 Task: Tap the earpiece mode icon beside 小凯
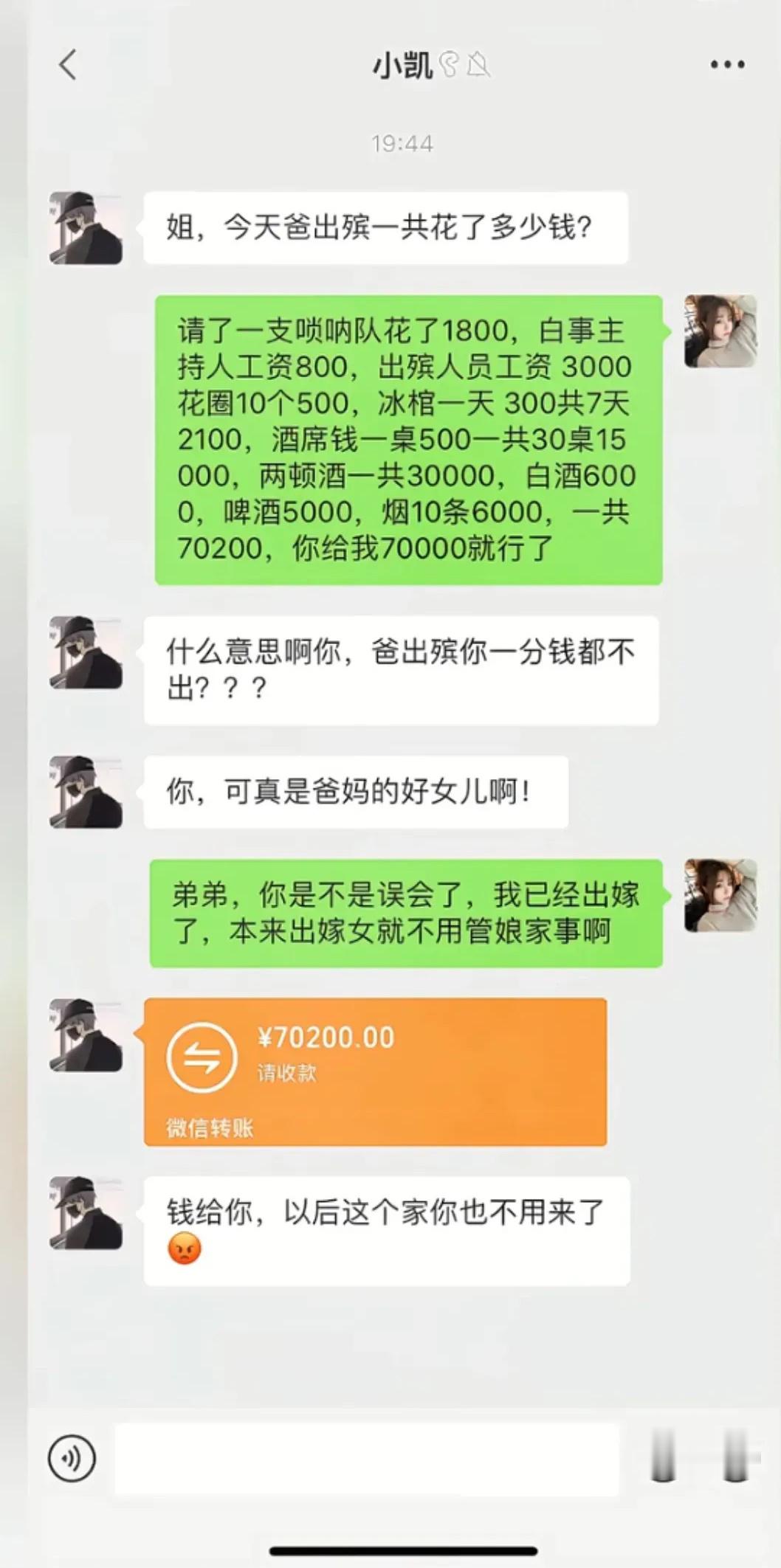448,65
